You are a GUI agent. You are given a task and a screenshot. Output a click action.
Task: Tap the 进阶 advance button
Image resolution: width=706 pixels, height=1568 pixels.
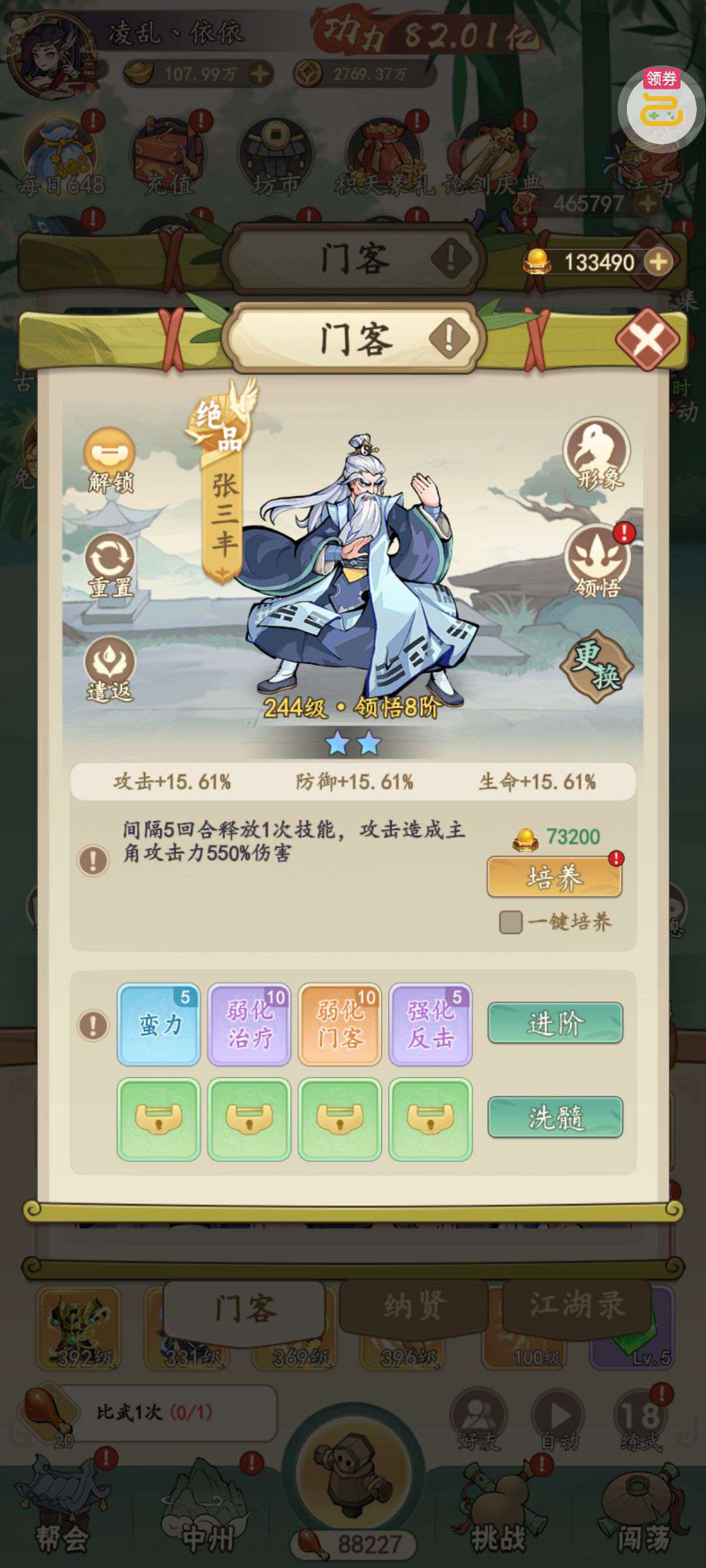555,1022
